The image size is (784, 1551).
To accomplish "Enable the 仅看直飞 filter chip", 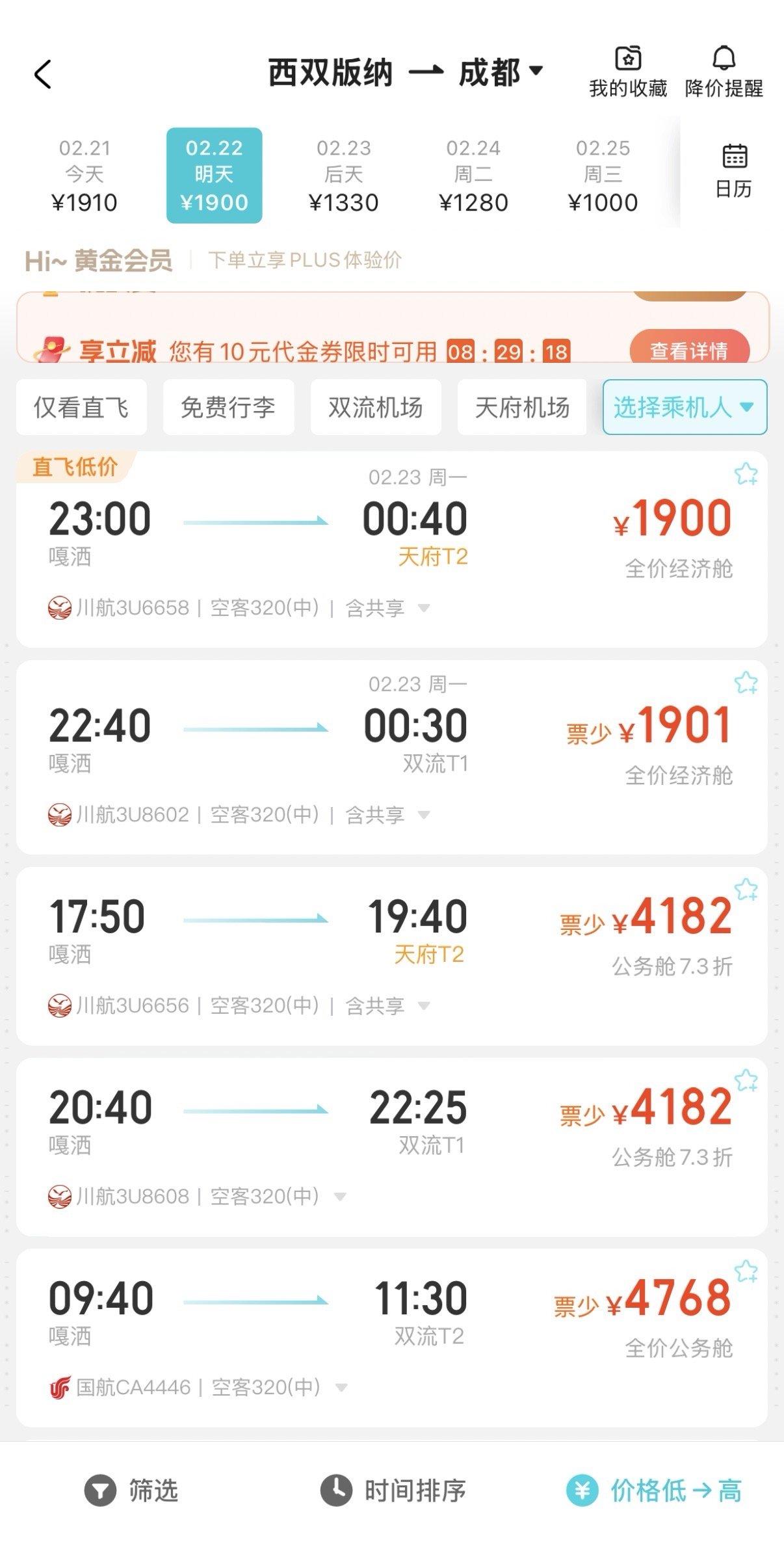I will tap(81, 408).
